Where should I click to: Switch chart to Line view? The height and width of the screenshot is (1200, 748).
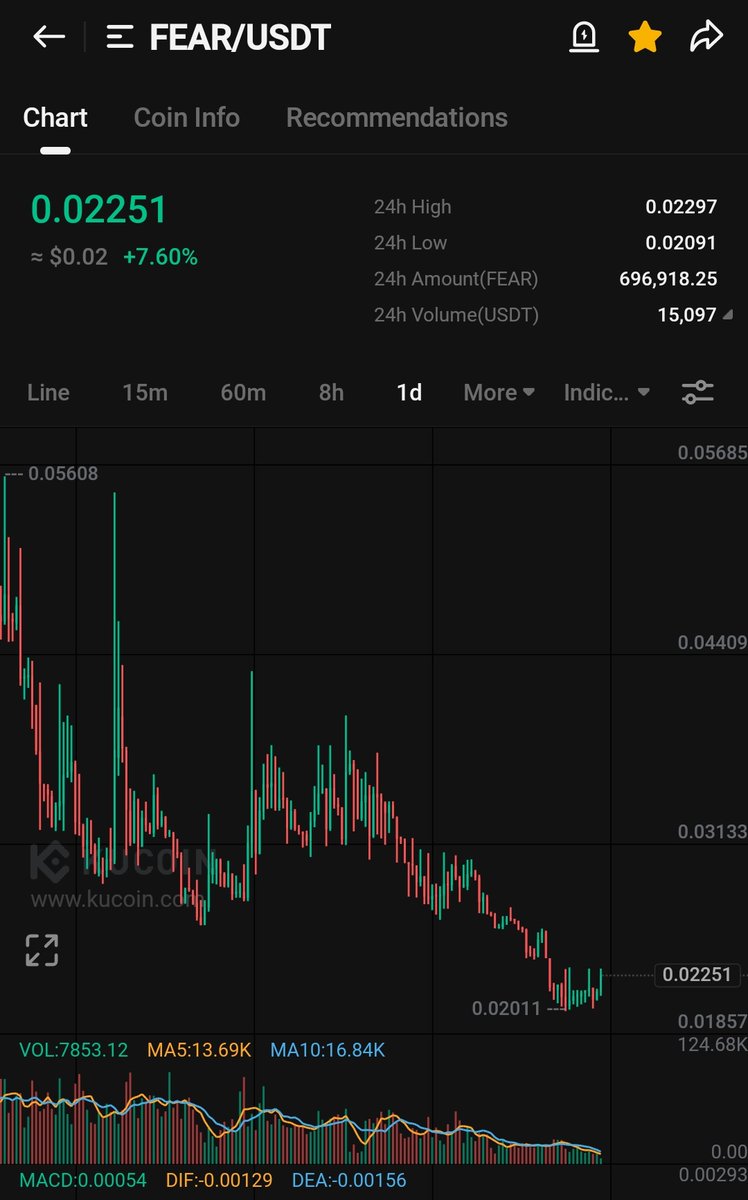click(x=48, y=392)
